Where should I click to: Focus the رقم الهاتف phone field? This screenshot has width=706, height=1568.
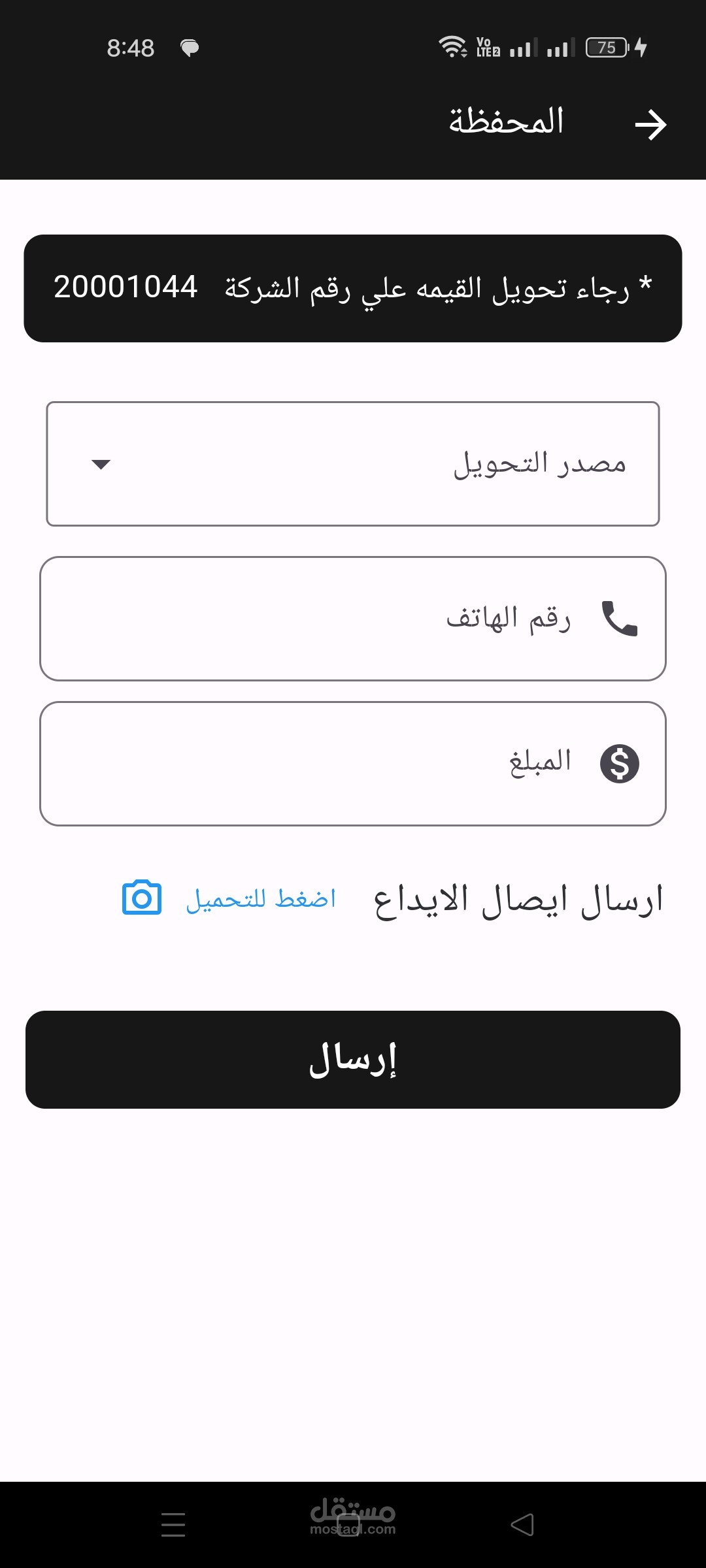[353, 619]
